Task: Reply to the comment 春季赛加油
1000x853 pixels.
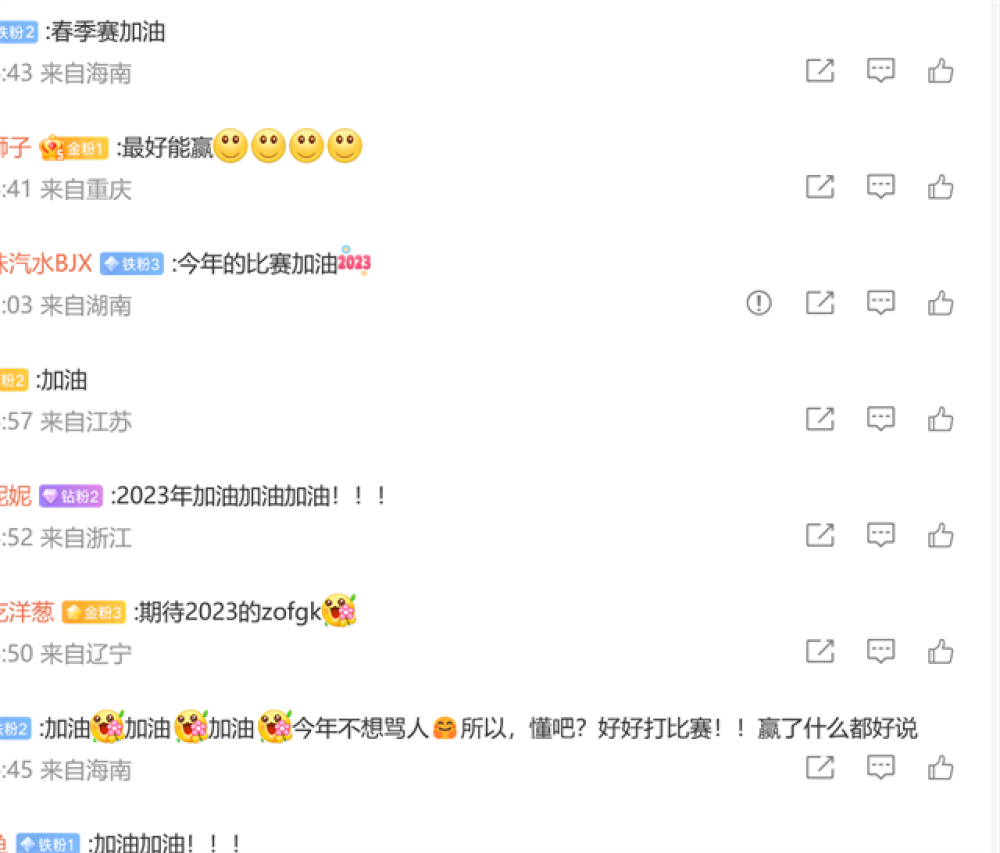Action: [880, 71]
